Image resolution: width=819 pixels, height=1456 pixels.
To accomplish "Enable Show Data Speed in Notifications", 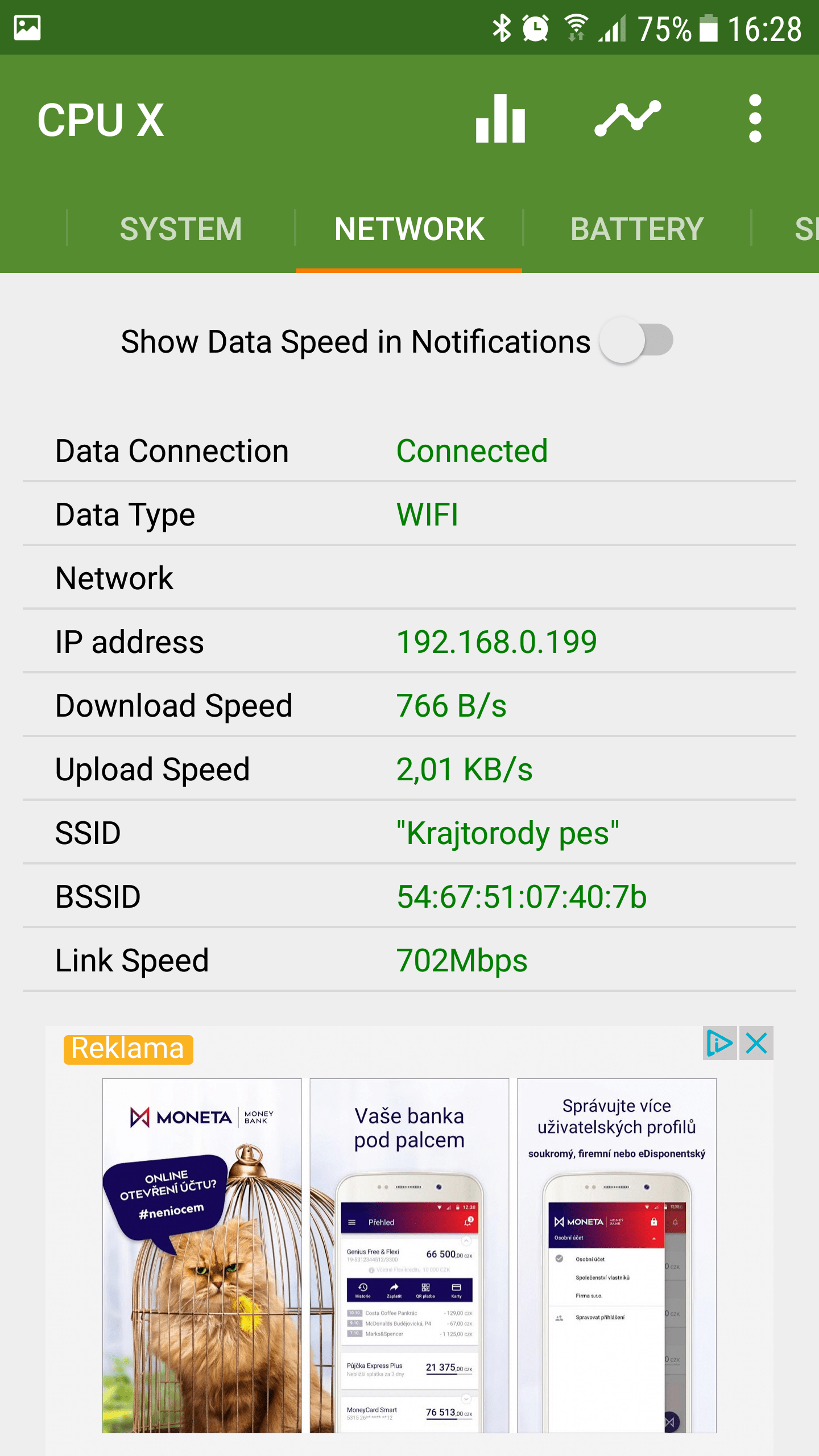I will (637, 341).
